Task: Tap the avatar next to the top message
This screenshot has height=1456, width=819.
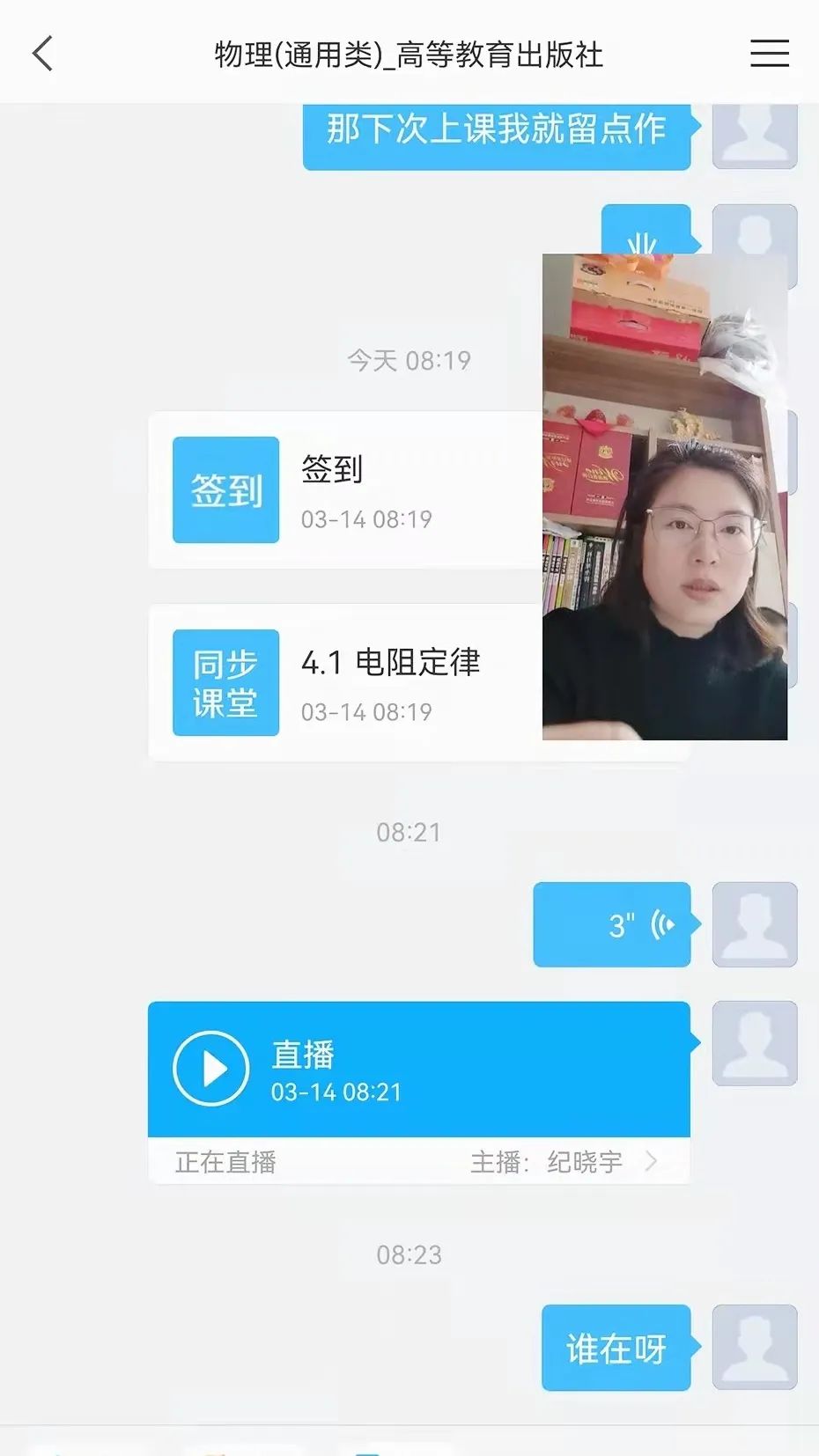Action: pos(755,134)
